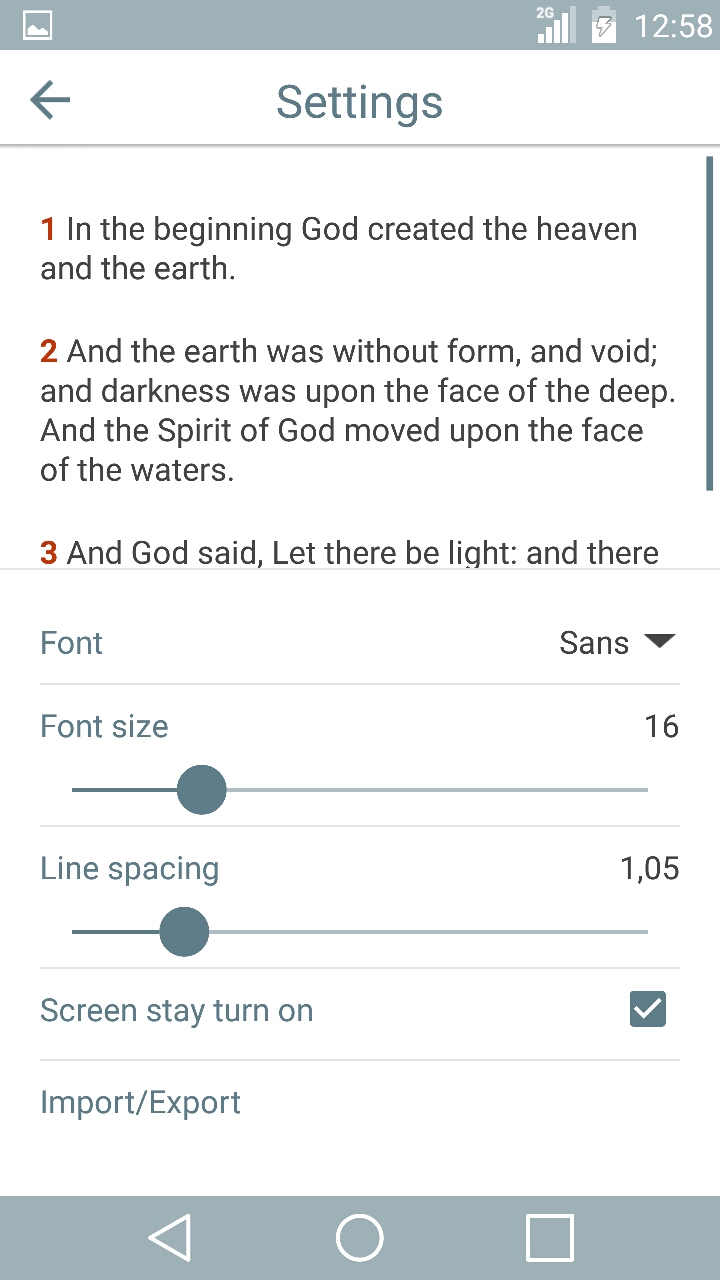Select Sans to change the font

(593, 643)
